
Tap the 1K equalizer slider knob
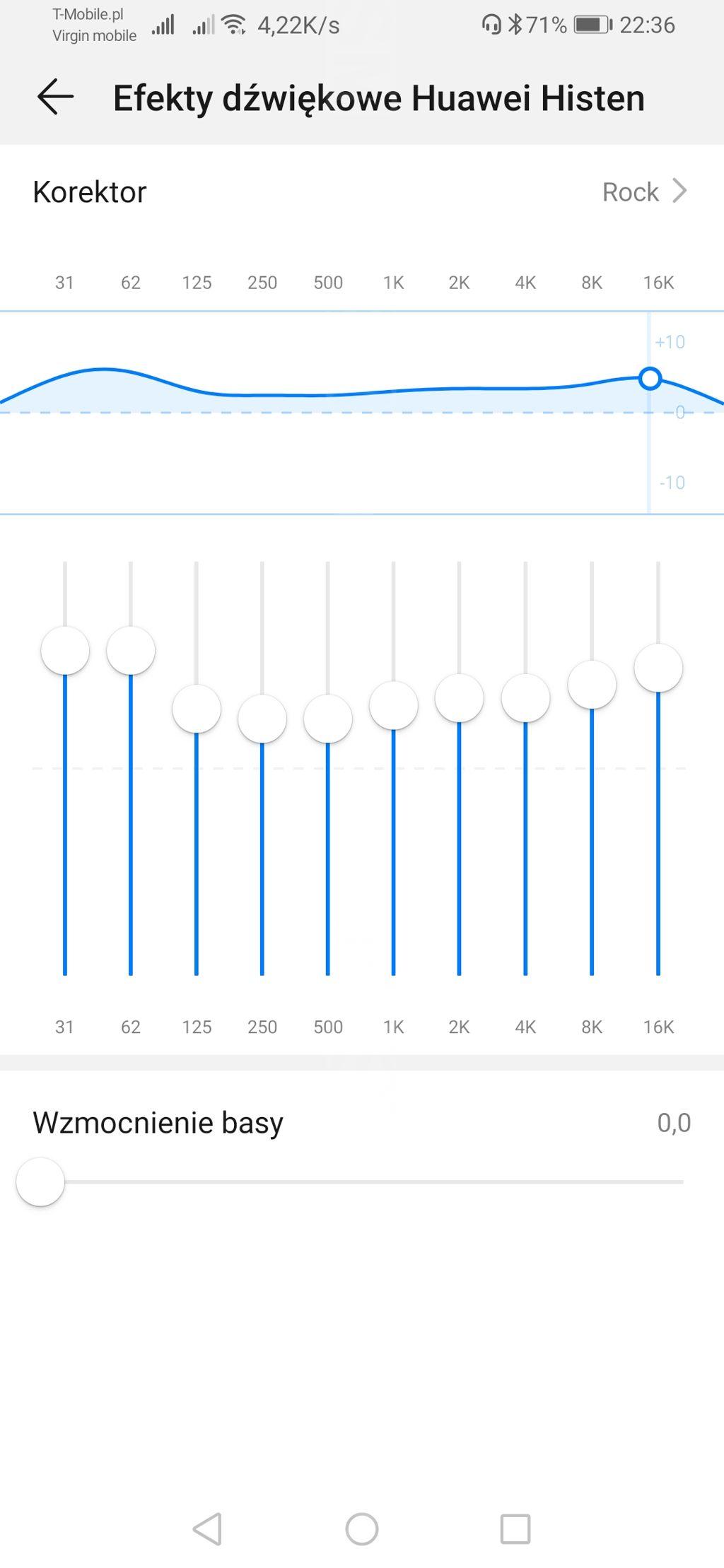(394, 705)
